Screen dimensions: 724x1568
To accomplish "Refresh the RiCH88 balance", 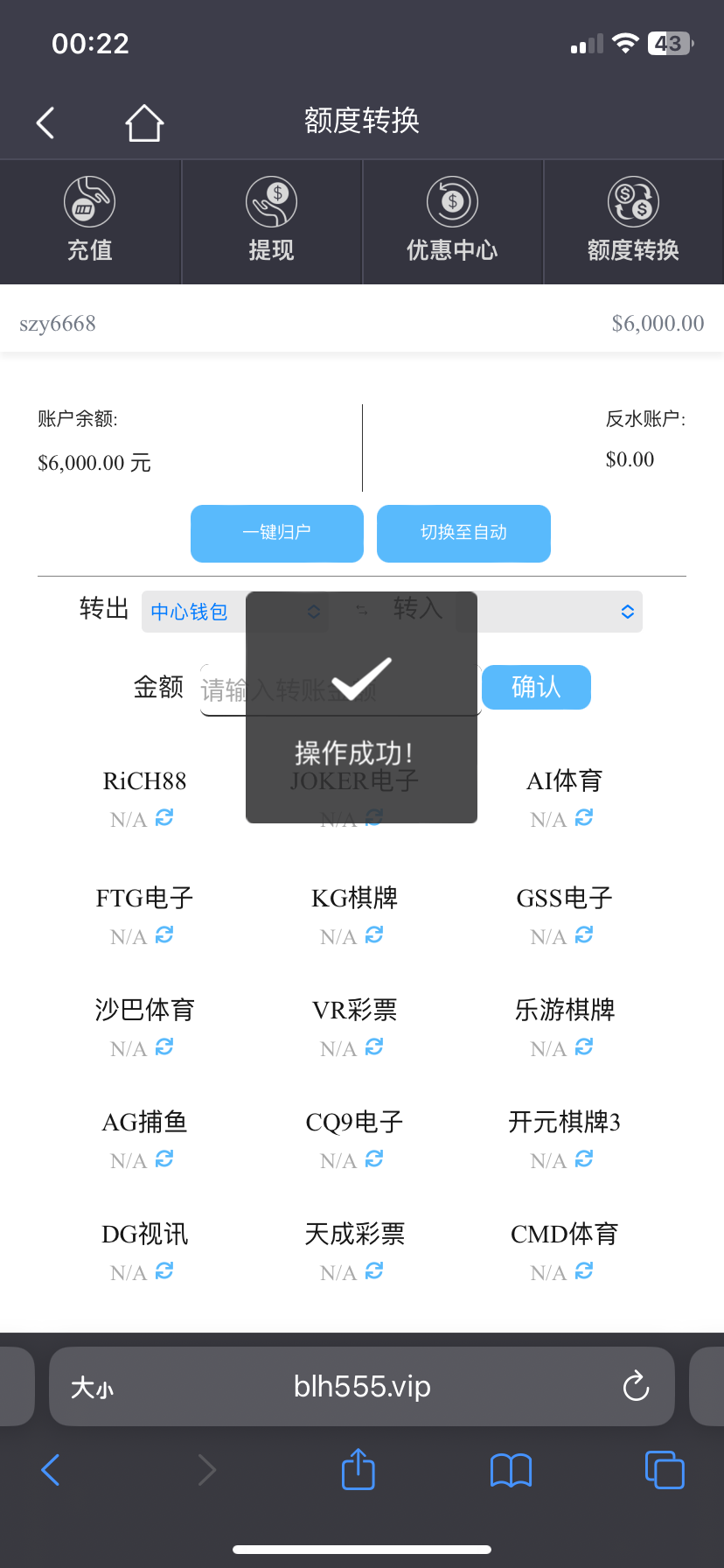I will tap(164, 817).
